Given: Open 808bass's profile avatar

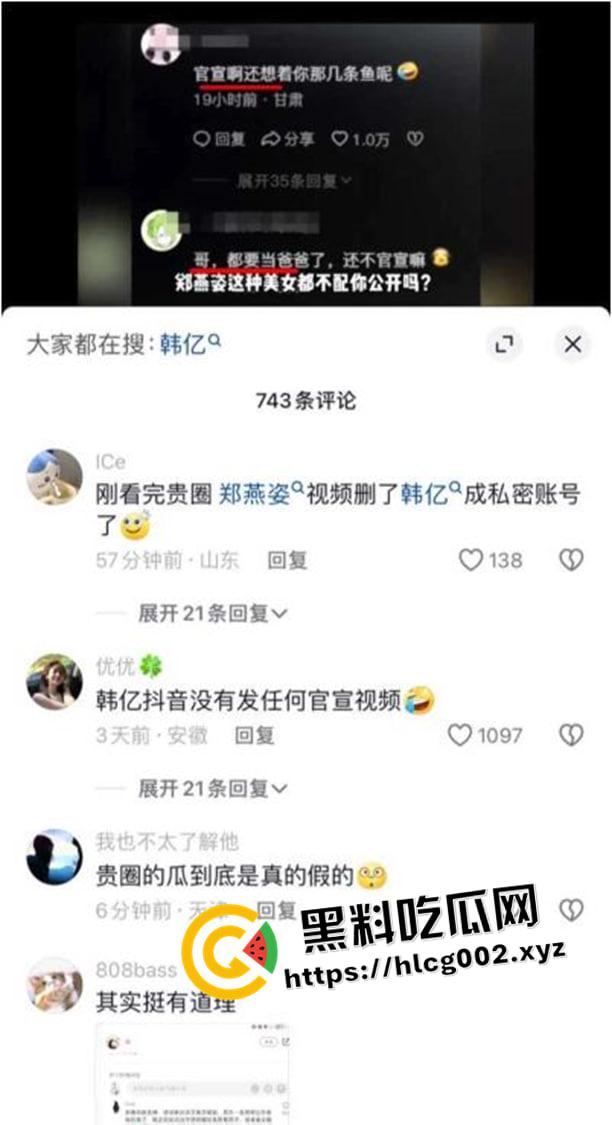Looking at the screenshot, I should click(54, 985).
